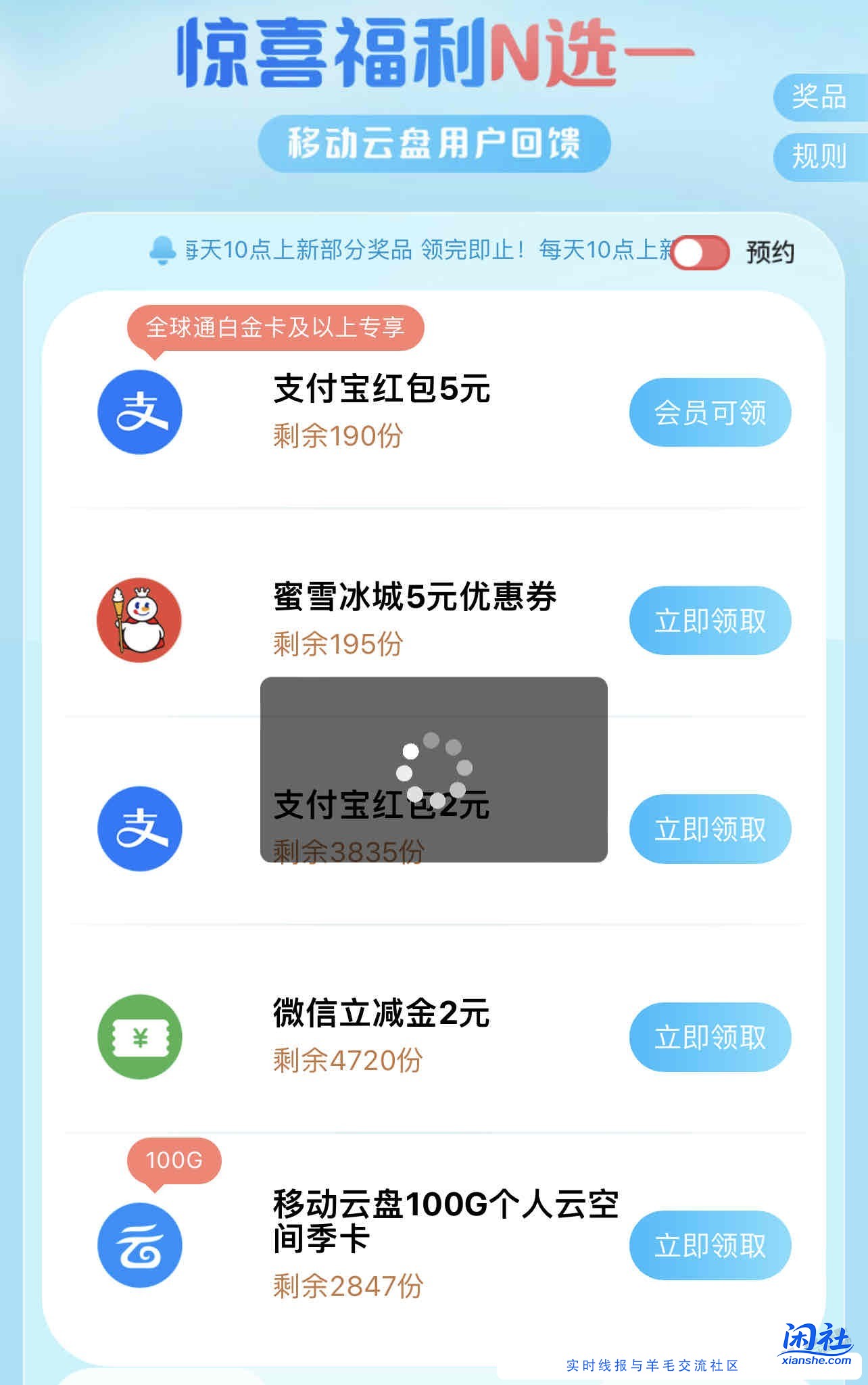Image resolution: width=868 pixels, height=1385 pixels.
Task: Click the 全球通白金卡及以上专享 badge
Action: click(279, 327)
